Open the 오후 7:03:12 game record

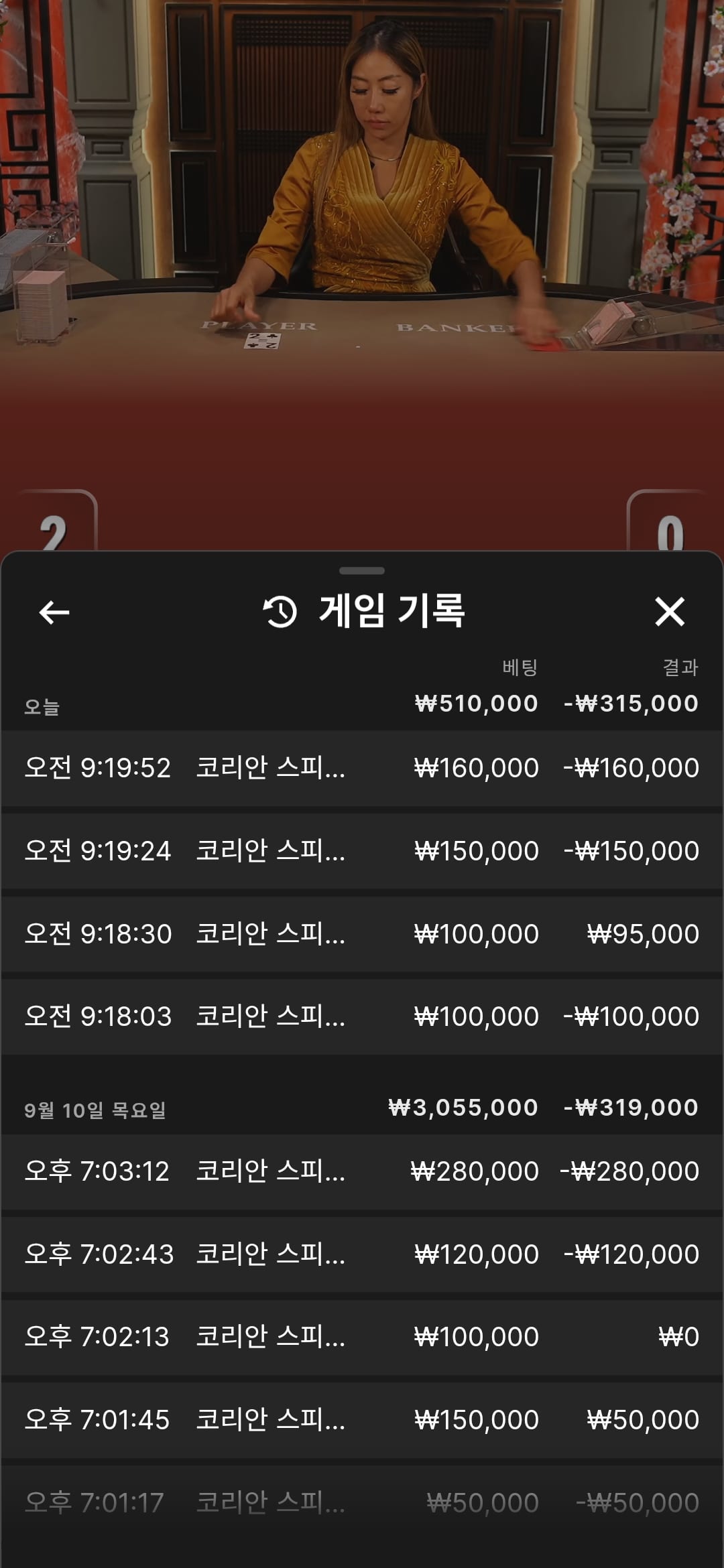(x=362, y=1171)
